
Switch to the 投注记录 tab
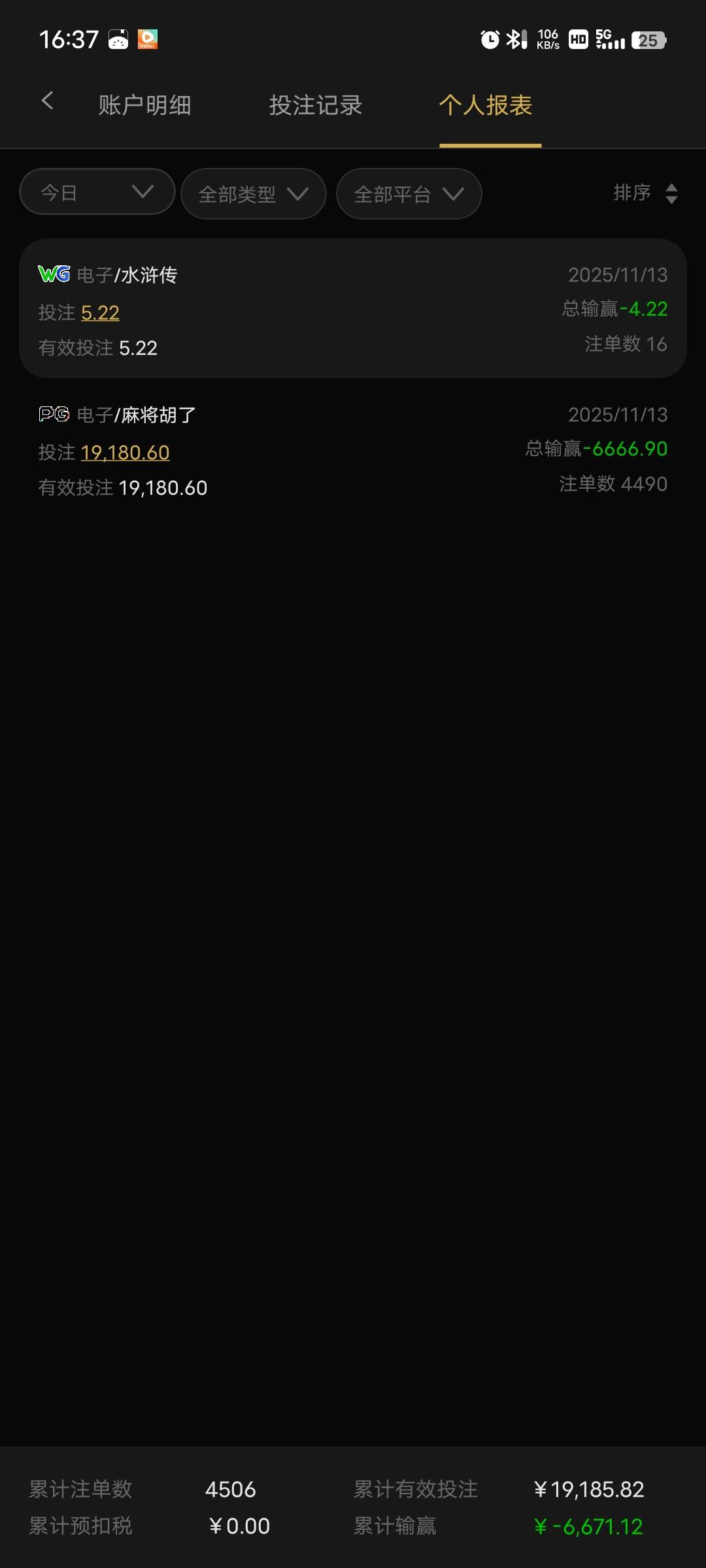coord(316,105)
